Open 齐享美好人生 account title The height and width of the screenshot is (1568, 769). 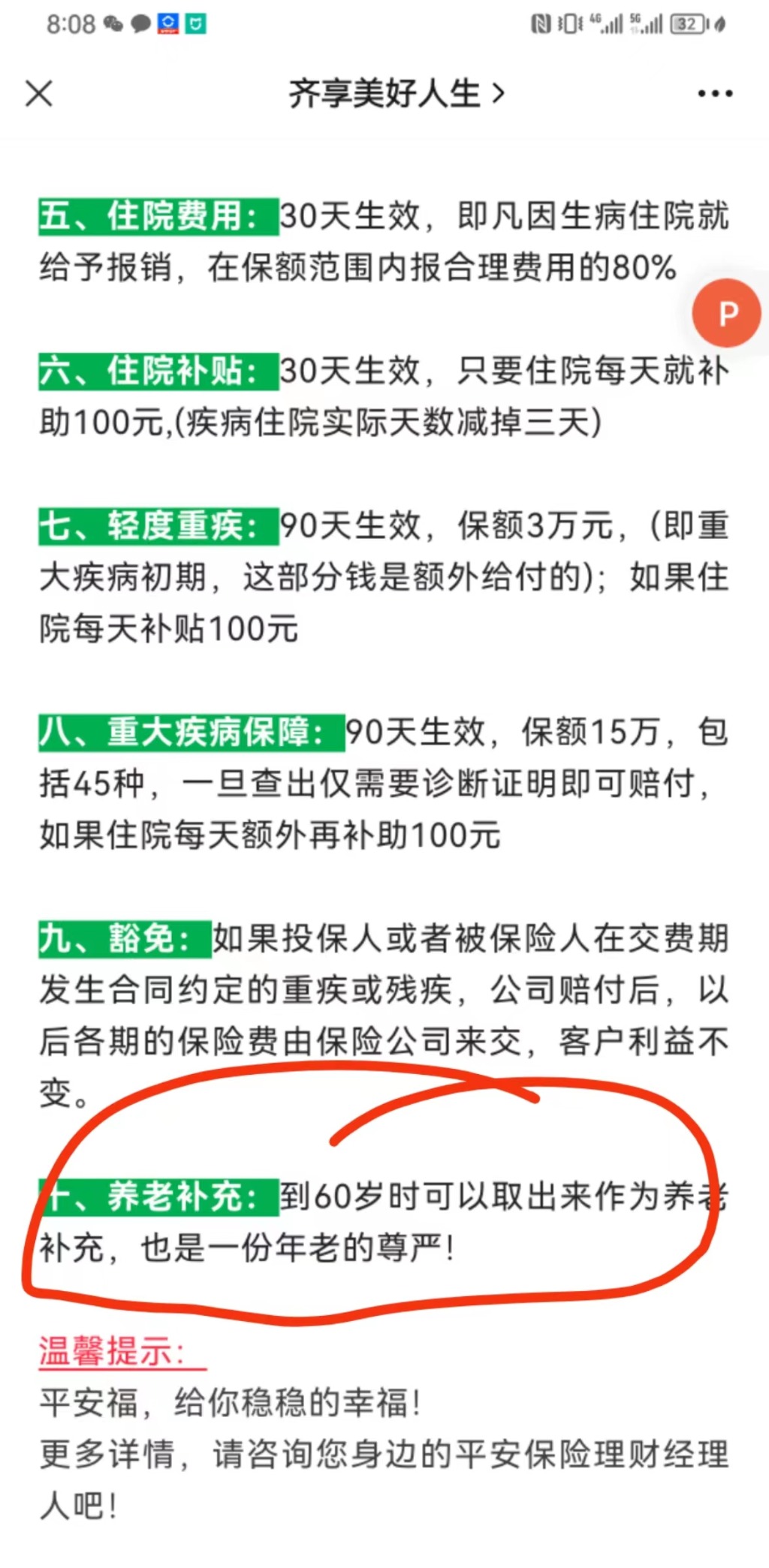tap(396, 95)
